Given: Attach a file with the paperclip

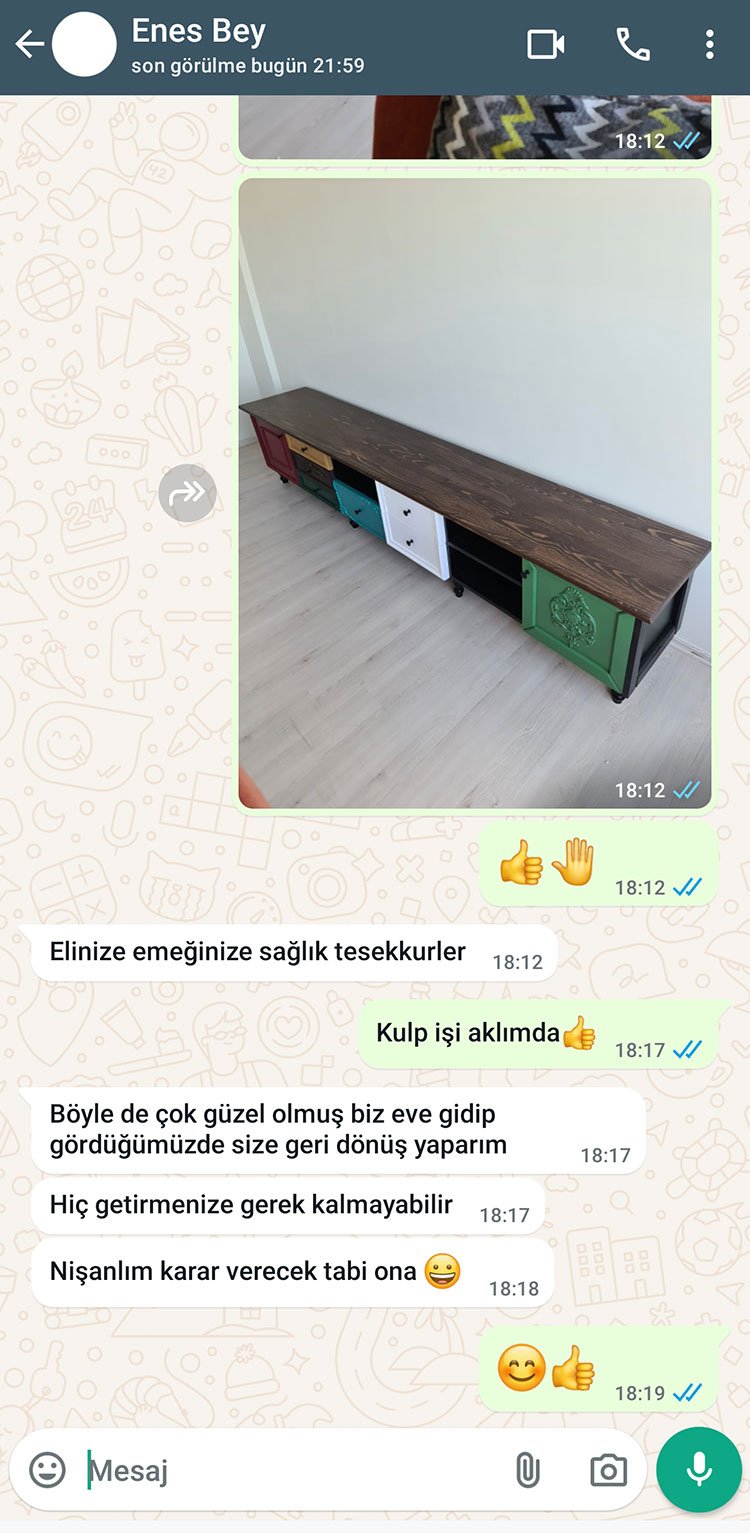Looking at the screenshot, I should [527, 1470].
